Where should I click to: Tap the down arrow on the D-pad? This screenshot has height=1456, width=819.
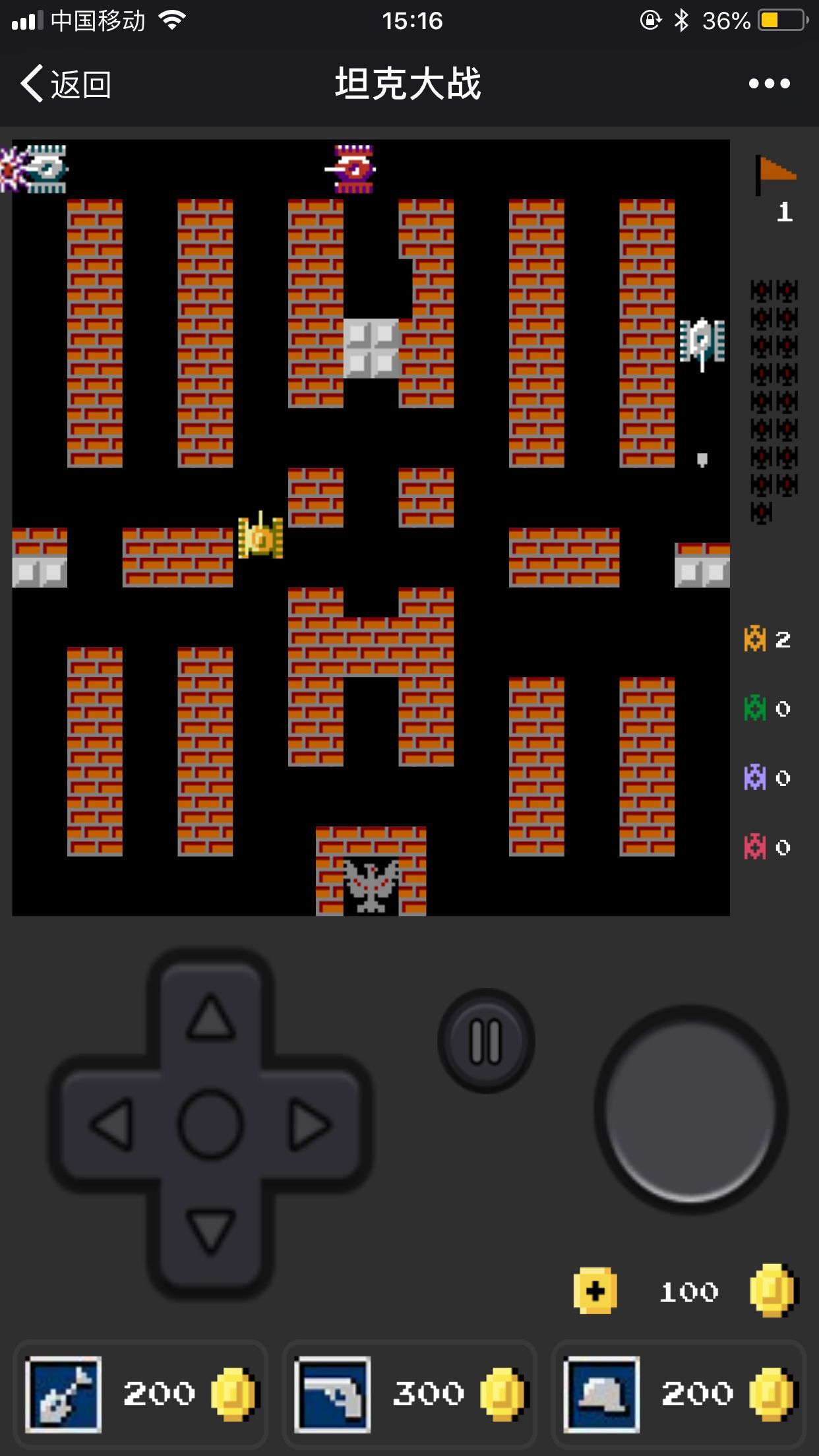point(210,1230)
